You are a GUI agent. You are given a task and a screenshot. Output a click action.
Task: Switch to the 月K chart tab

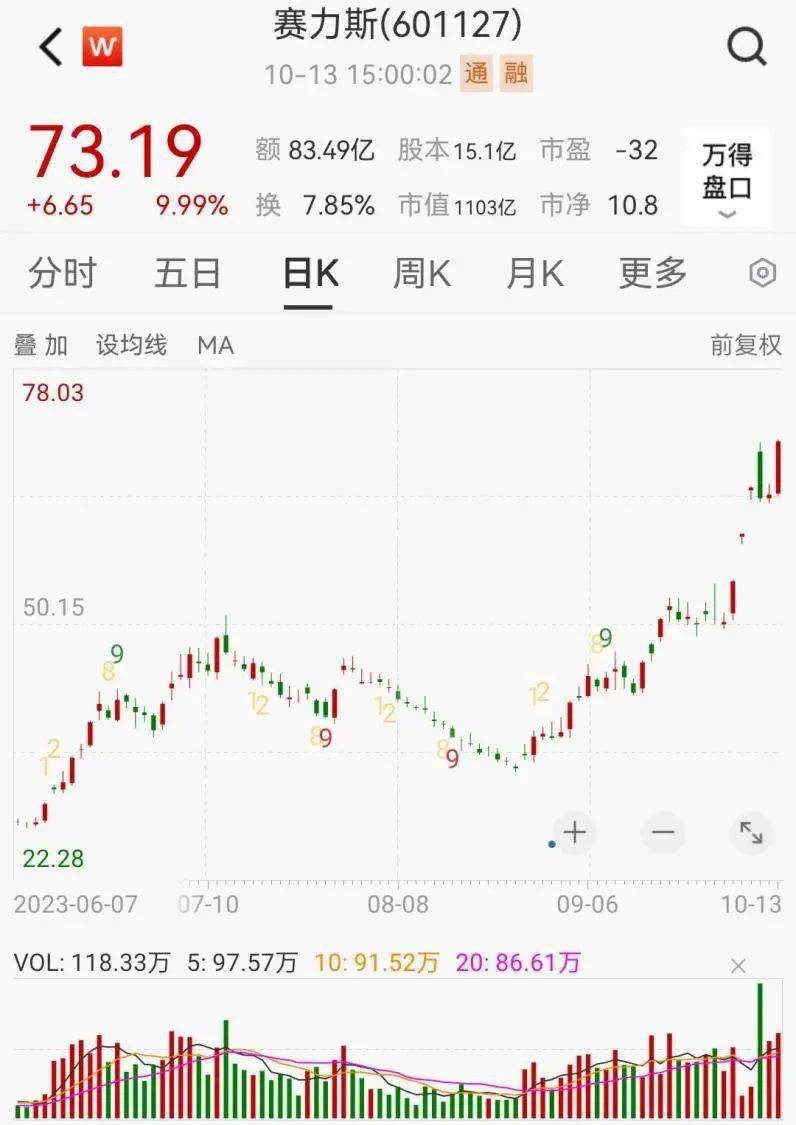(x=535, y=273)
